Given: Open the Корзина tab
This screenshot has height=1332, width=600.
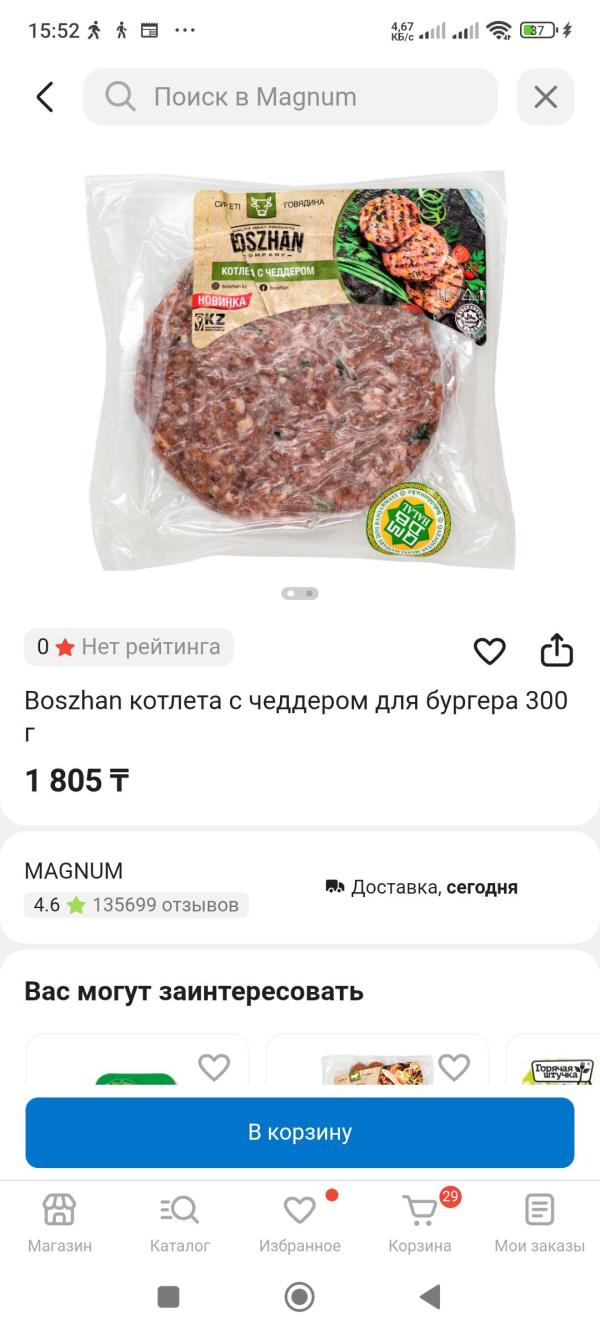Looking at the screenshot, I should click(420, 1222).
